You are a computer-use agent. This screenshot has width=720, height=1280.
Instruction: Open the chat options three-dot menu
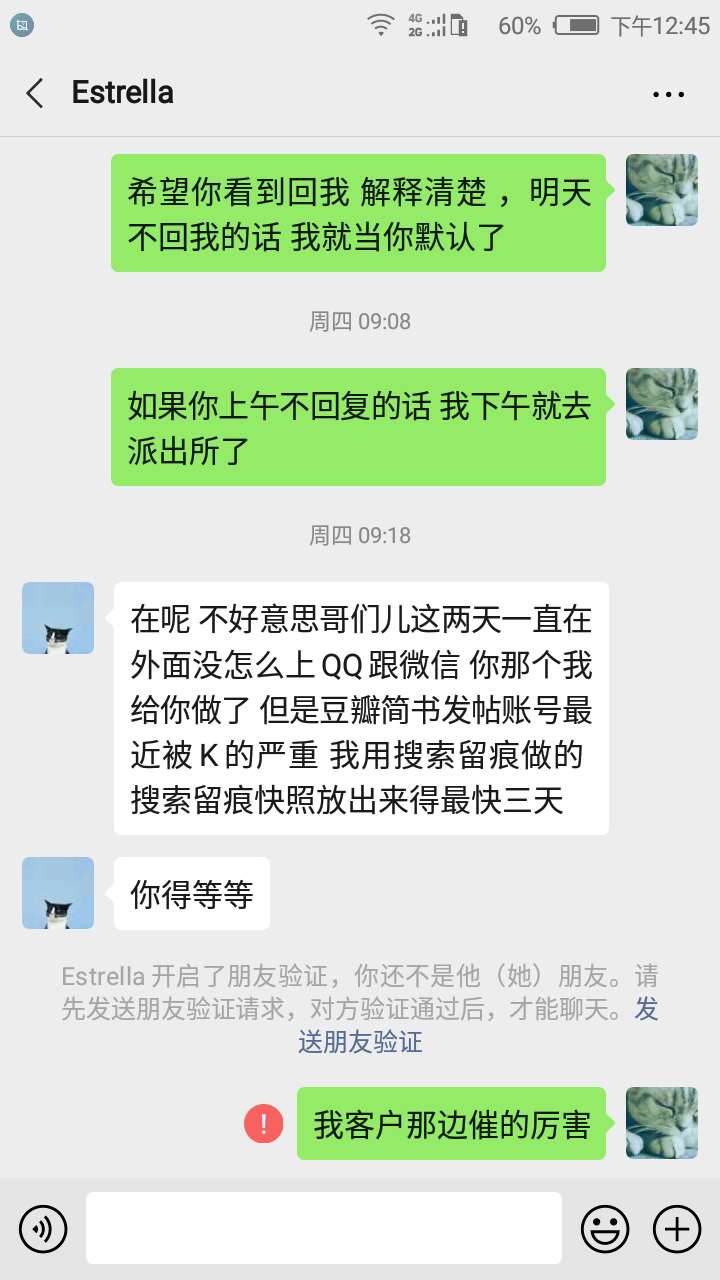(x=668, y=94)
